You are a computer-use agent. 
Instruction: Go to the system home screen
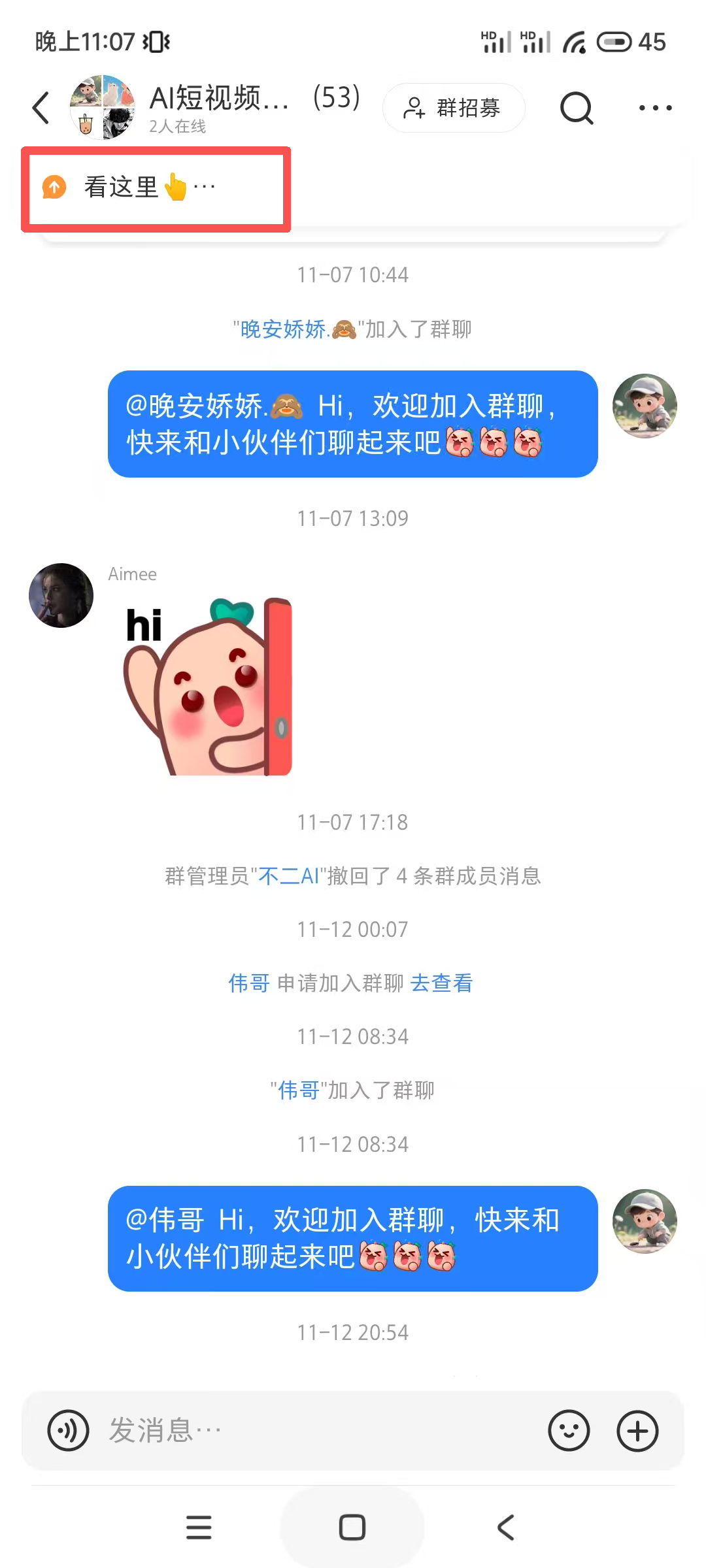tap(352, 1527)
